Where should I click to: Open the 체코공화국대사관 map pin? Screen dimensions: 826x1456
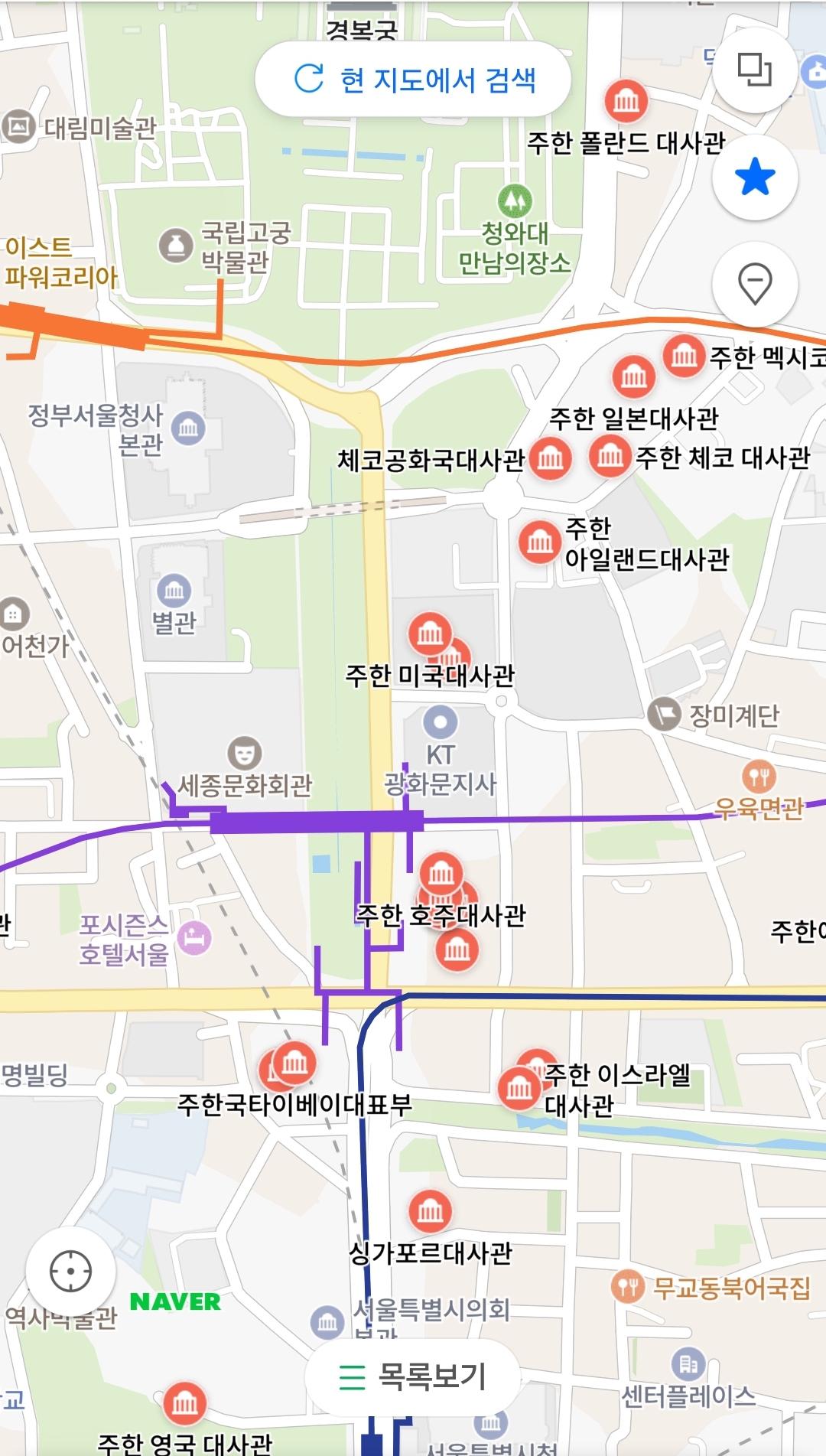tap(550, 458)
